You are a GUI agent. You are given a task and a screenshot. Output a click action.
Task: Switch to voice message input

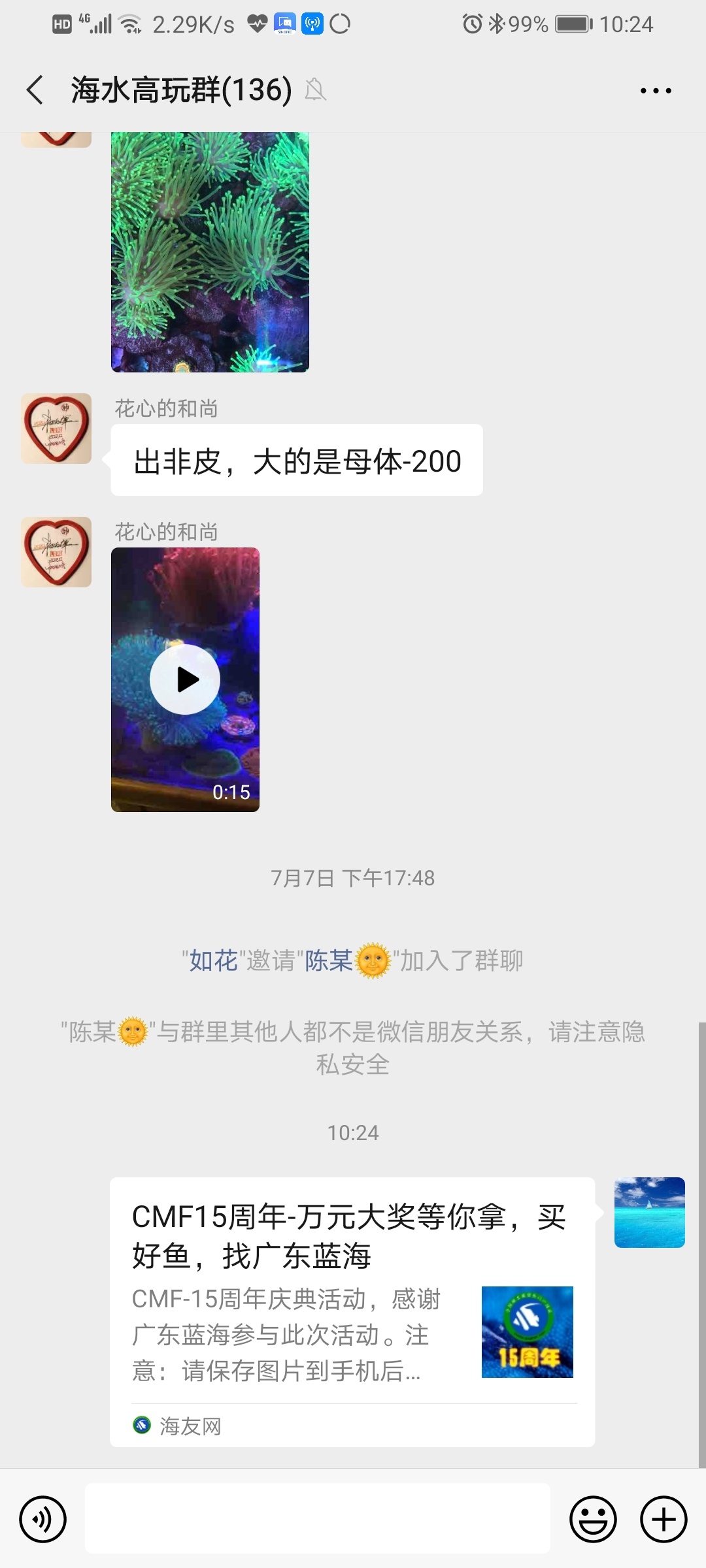click(43, 1519)
